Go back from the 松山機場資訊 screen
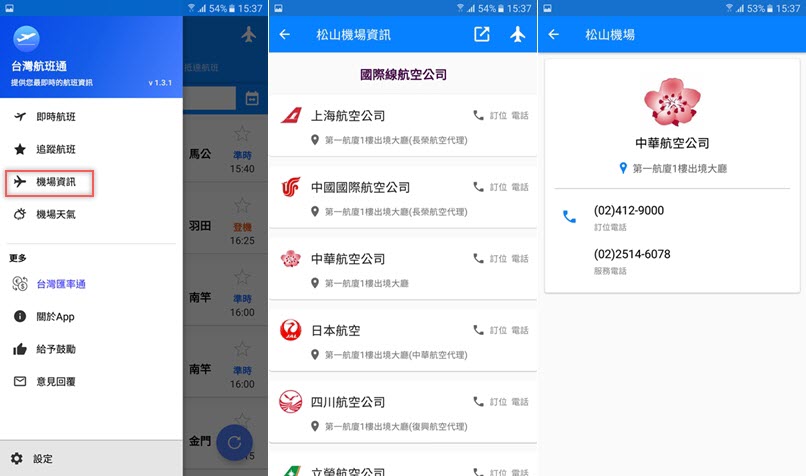 [x=285, y=34]
